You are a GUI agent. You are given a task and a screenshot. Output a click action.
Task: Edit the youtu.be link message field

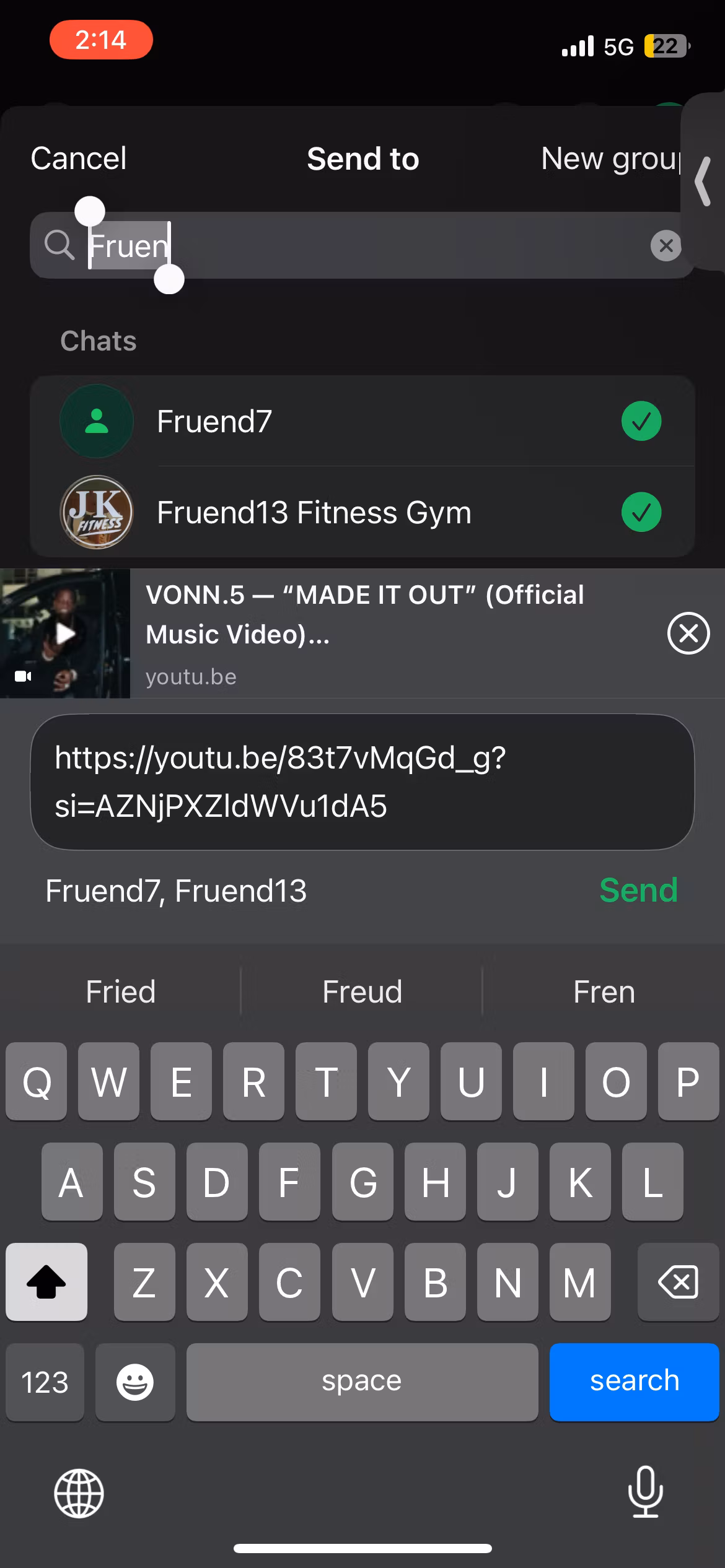click(362, 782)
